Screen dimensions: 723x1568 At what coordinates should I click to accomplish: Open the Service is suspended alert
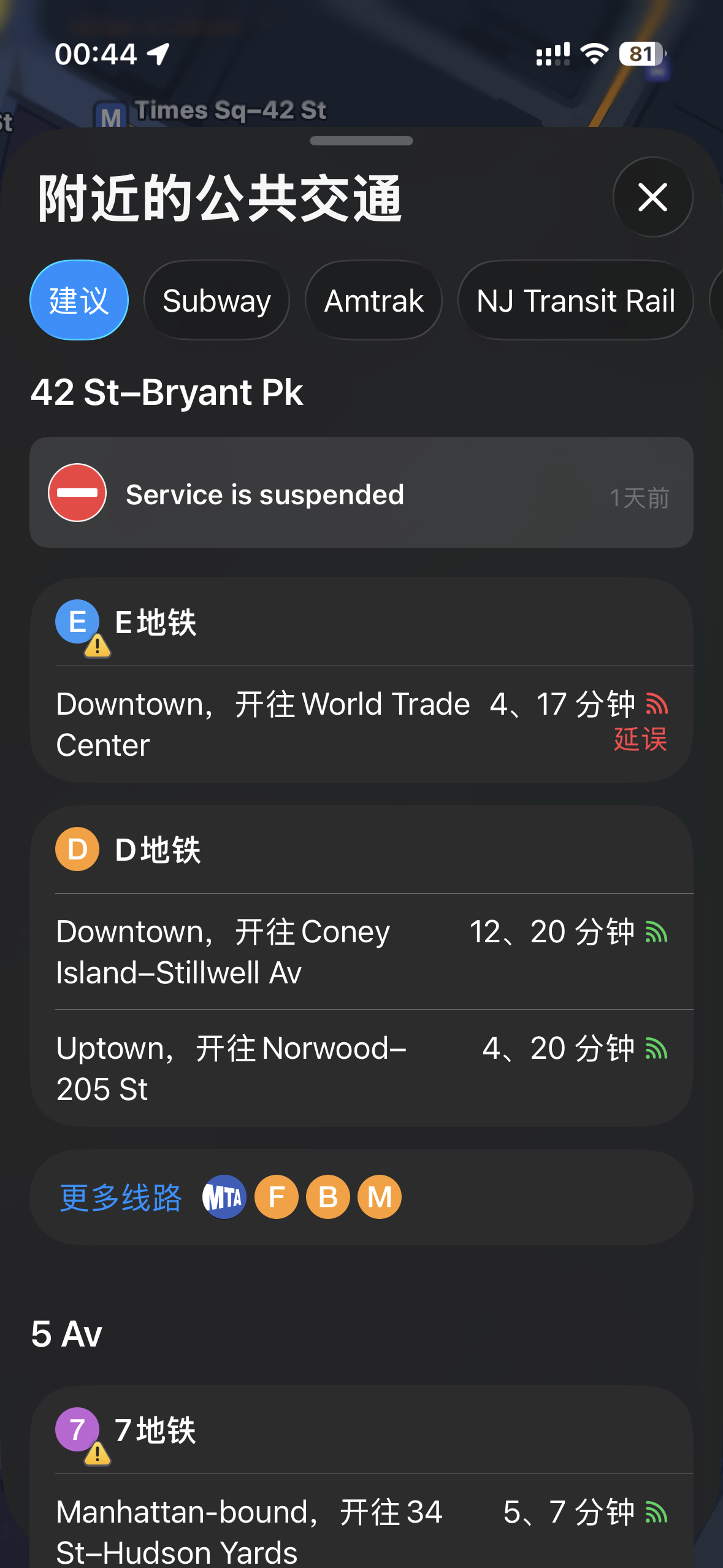click(361, 493)
